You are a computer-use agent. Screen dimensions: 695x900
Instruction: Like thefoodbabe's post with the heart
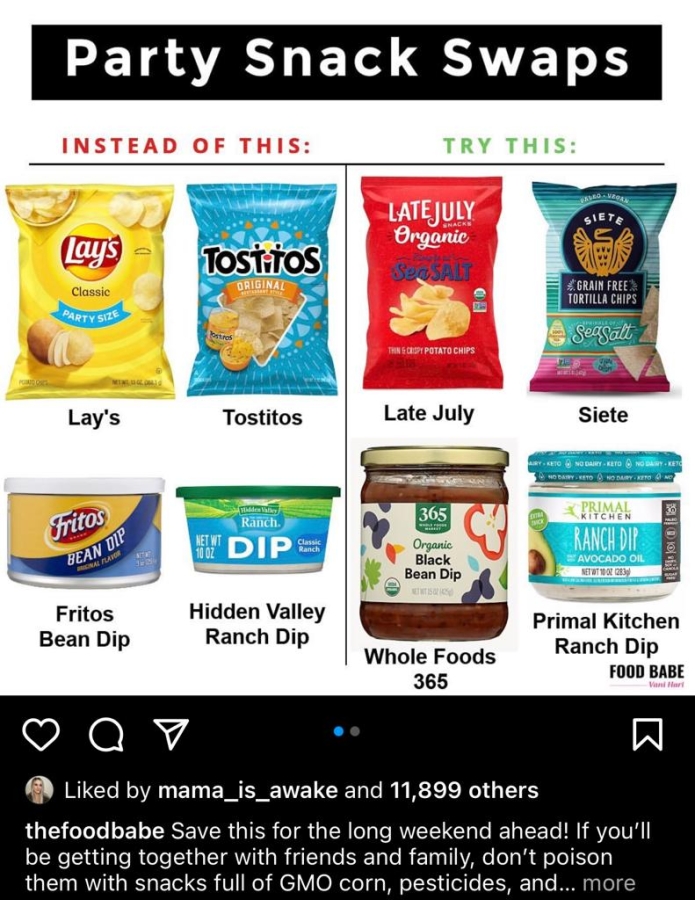tap(41, 735)
